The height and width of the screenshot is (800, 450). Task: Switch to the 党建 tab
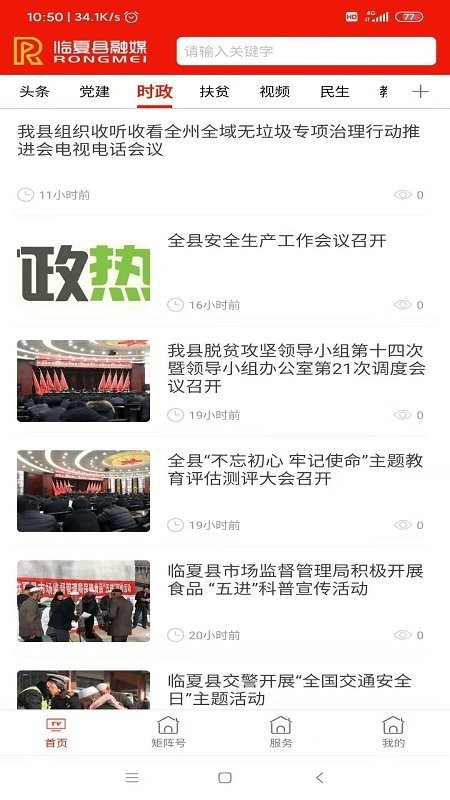[94, 92]
